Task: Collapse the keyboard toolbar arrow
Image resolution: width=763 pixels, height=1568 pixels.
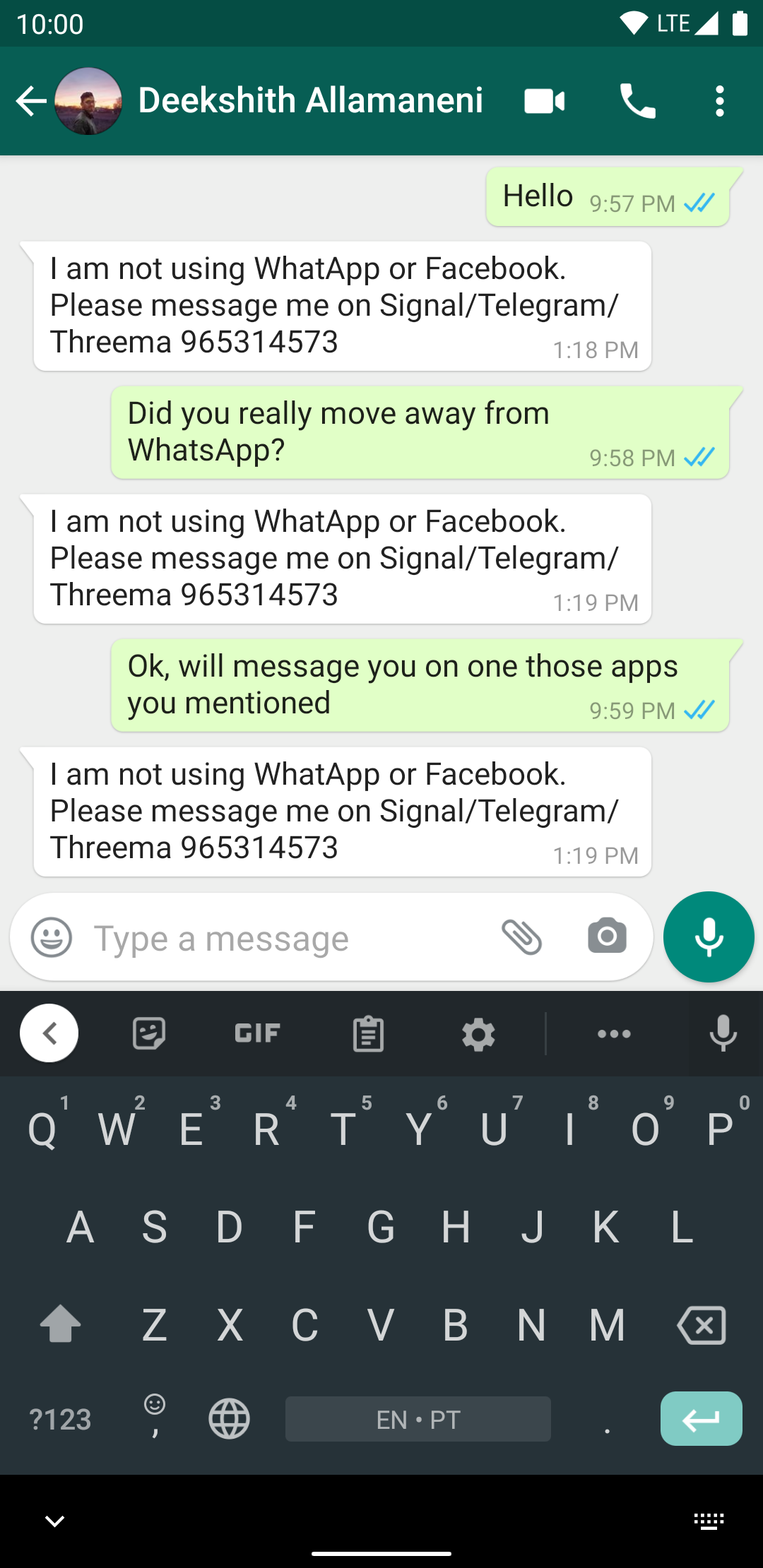Action: [x=49, y=1033]
